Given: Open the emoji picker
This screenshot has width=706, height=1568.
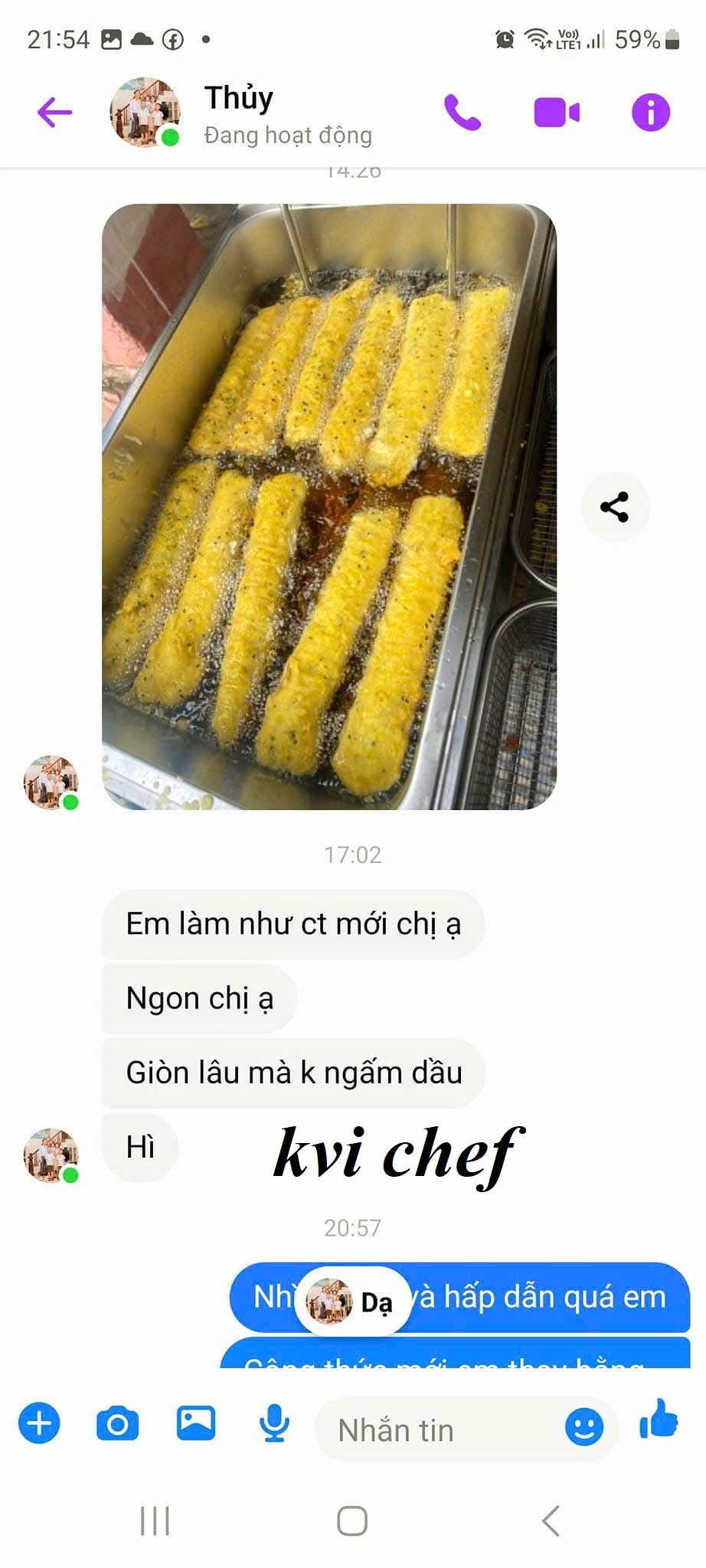Looking at the screenshot, I should tap(583, 1426).
